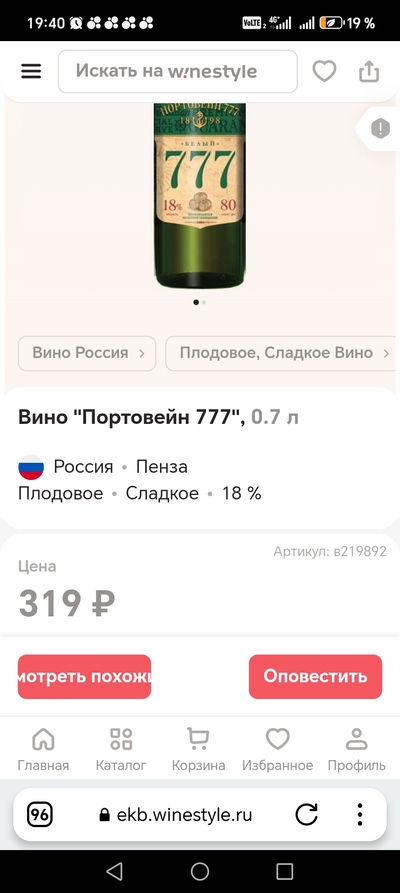Viewport: 400px width, 893px height.
Task: Tap the ekb.winestyle.ru address bar
Action: pos(175,815)
